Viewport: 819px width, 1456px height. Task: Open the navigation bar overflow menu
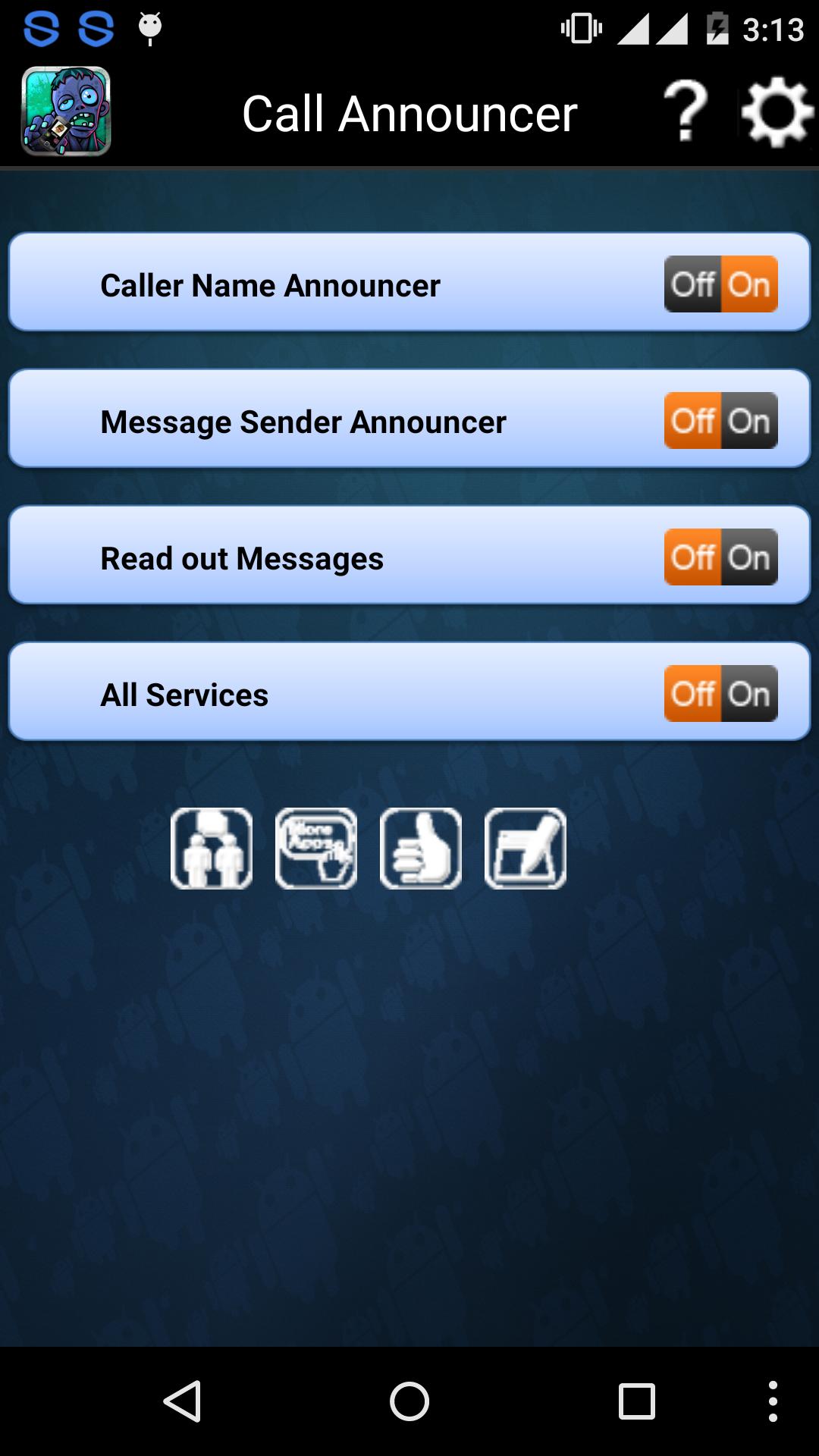(773, 1401)
